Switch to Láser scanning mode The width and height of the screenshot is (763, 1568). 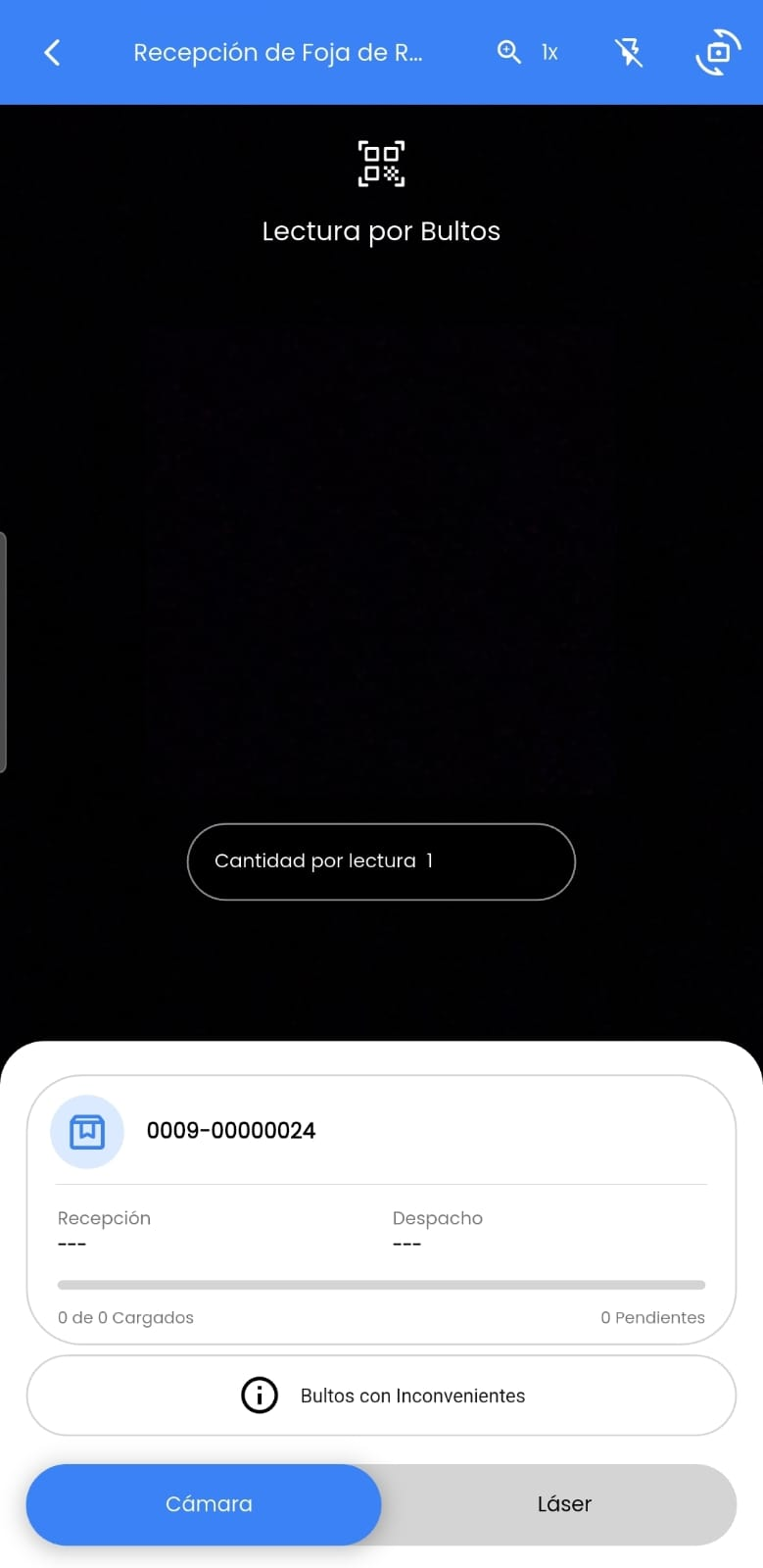[x=563, y=1504]
